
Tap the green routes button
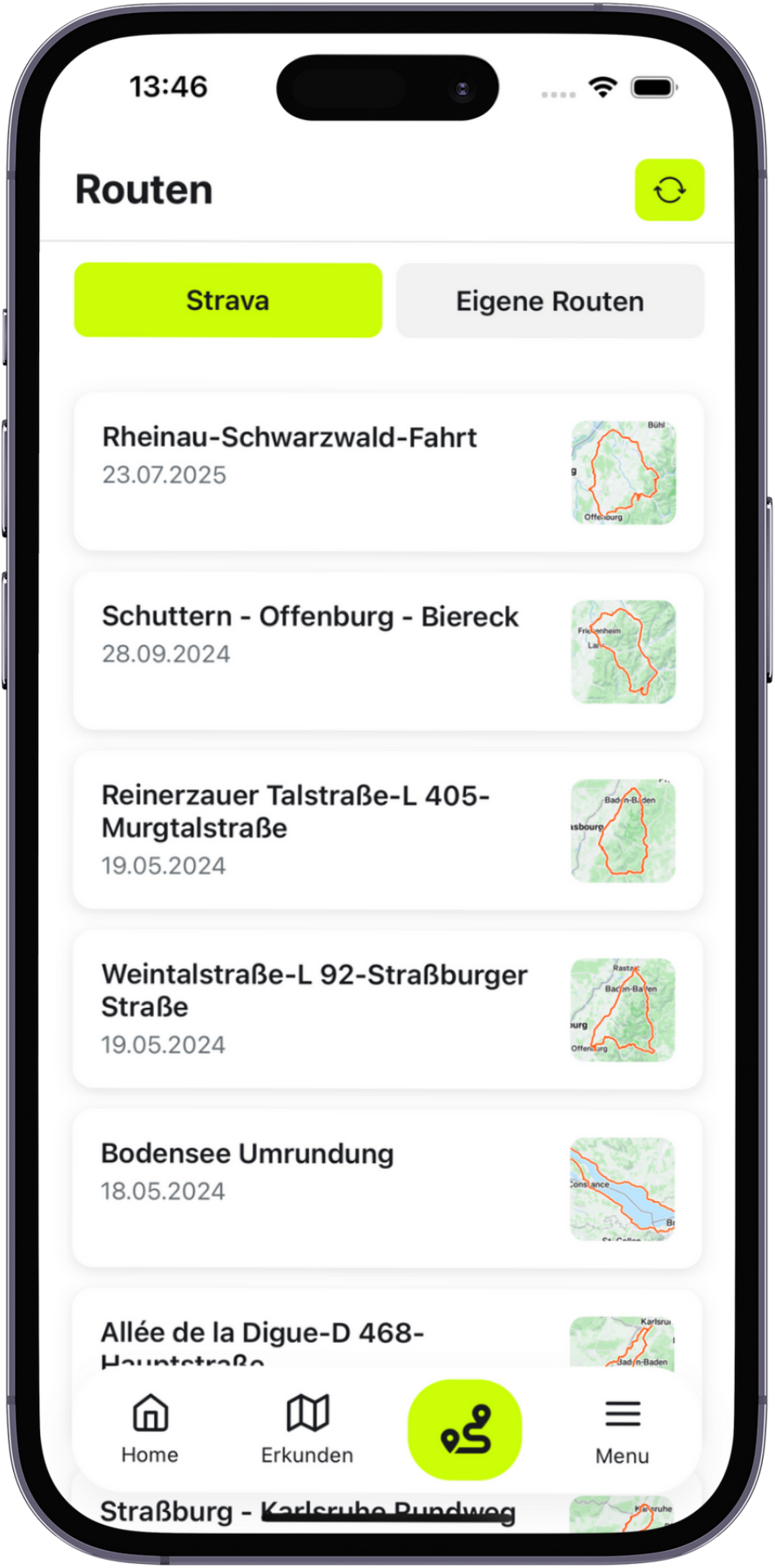[x=464, y=1430]
